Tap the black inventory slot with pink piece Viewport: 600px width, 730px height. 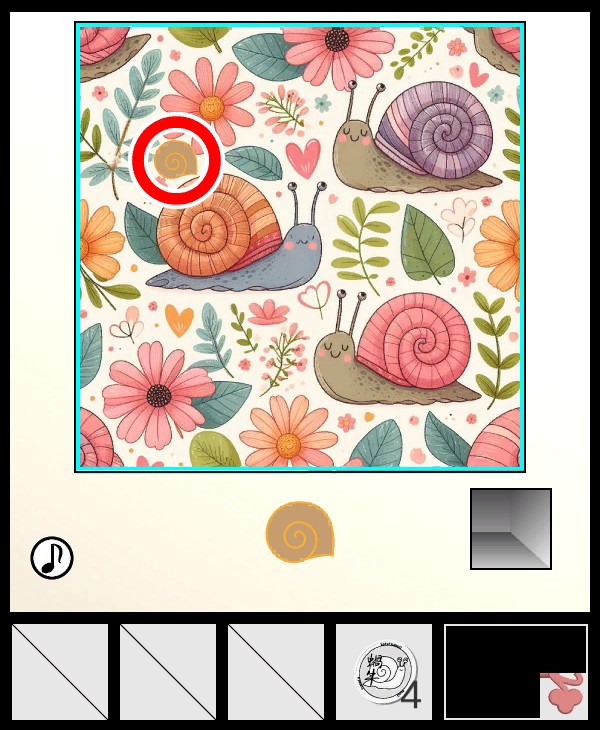[515, 671]
